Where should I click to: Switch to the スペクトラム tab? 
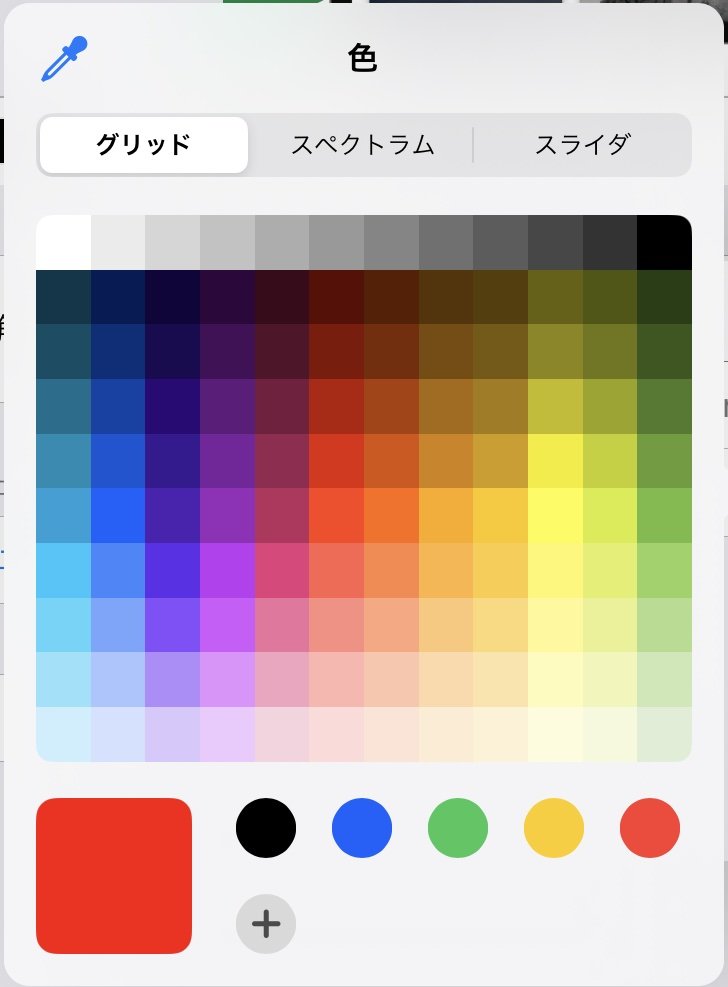click(x=363, y=145)
